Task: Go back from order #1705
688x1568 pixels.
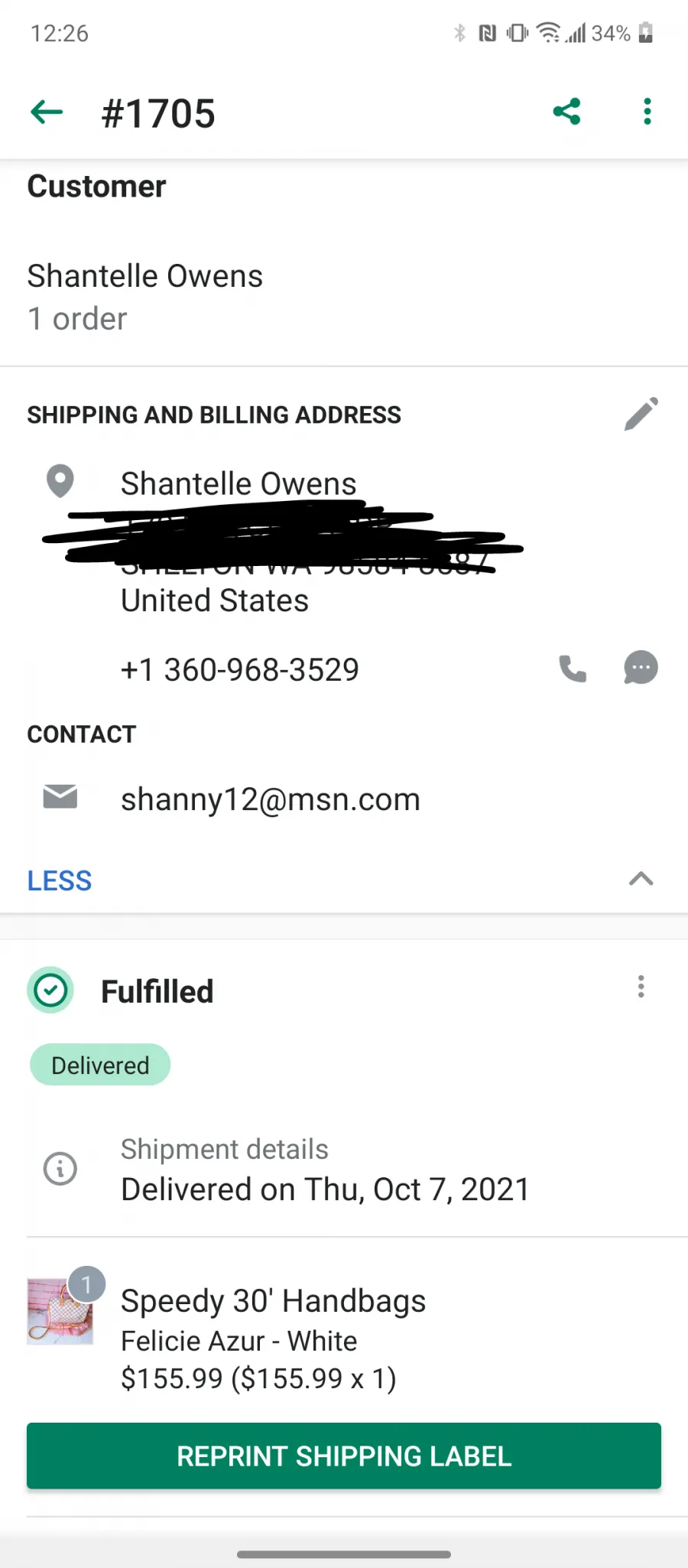Action: point(47,112)
